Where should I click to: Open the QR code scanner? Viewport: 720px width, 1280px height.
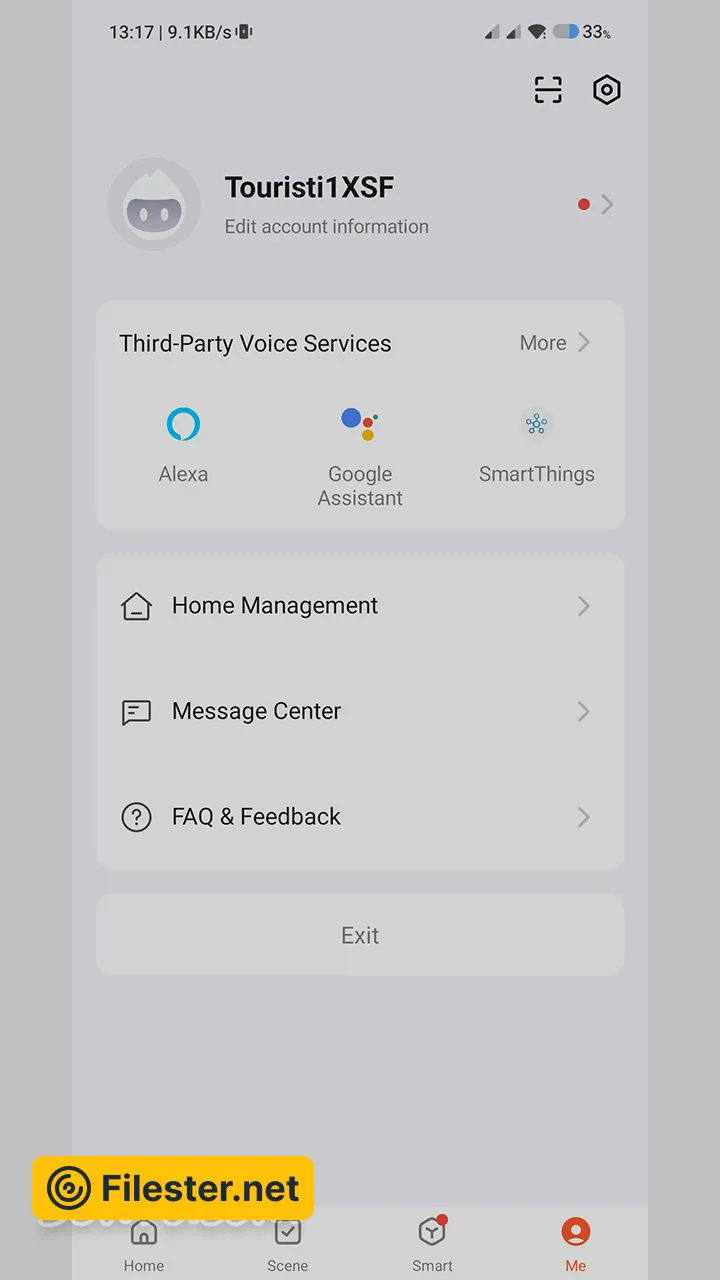[548, 90]
